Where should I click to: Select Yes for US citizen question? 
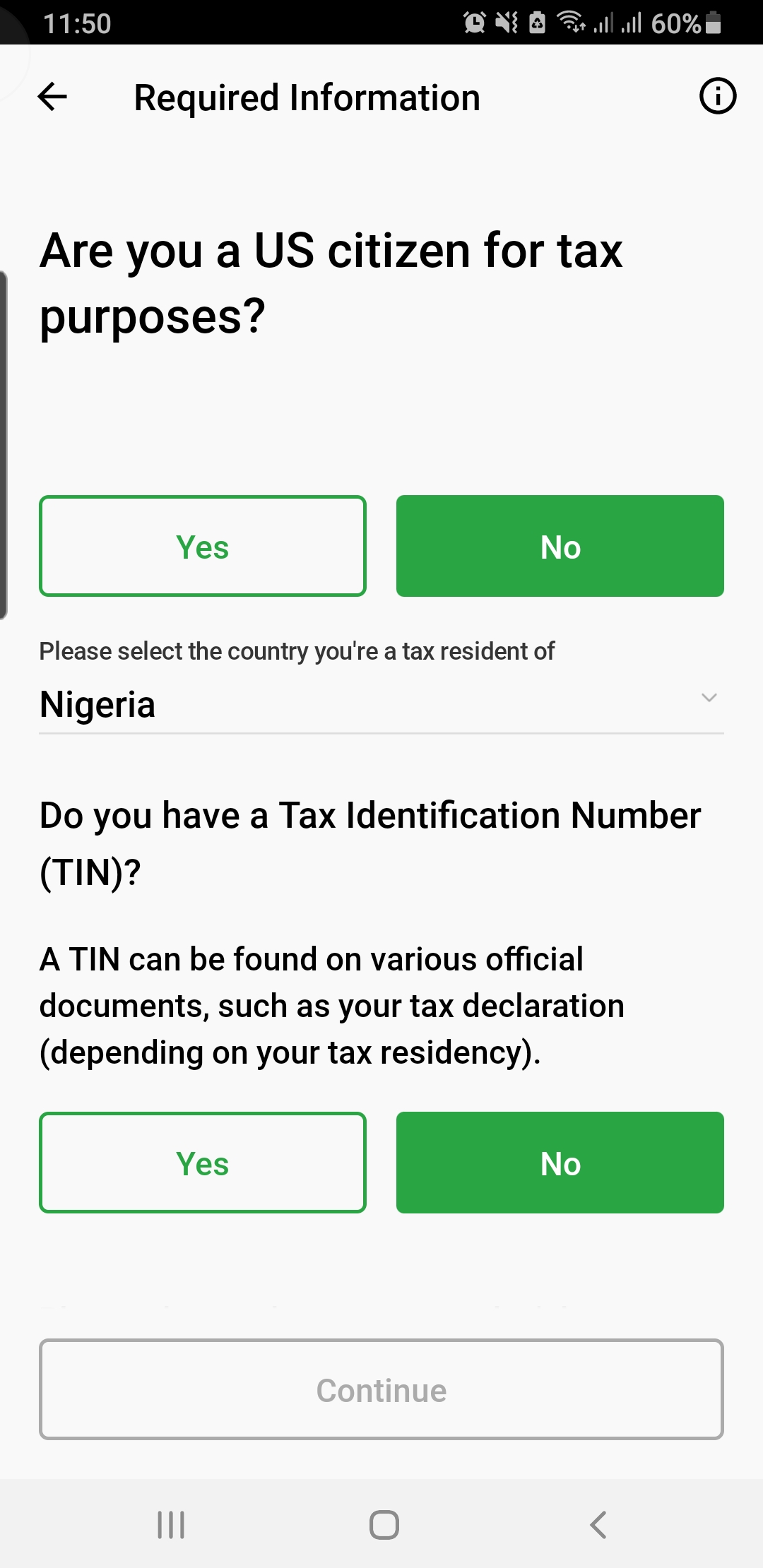tap(203, 546)
